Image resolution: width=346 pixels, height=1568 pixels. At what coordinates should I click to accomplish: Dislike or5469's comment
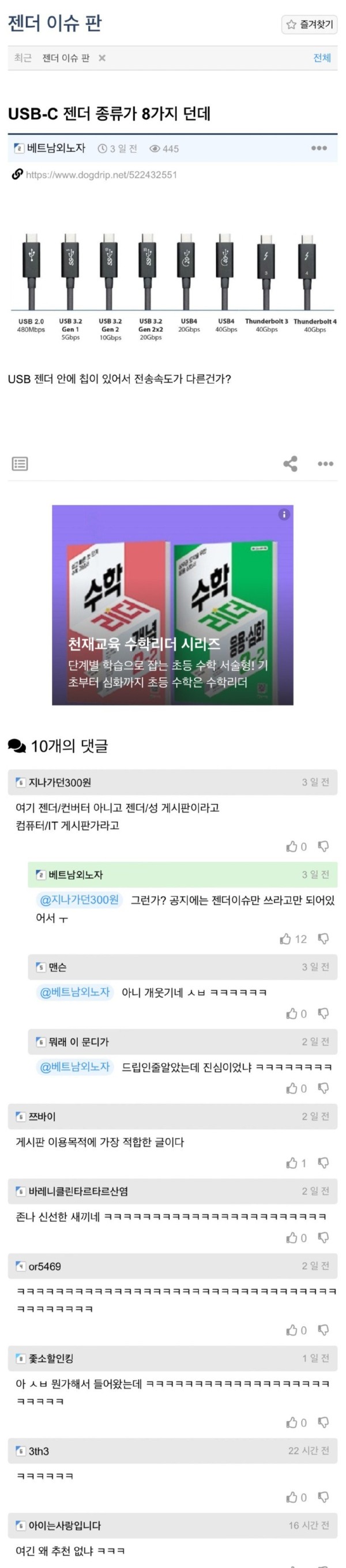pyautogui.click(x=324, y=1330)
